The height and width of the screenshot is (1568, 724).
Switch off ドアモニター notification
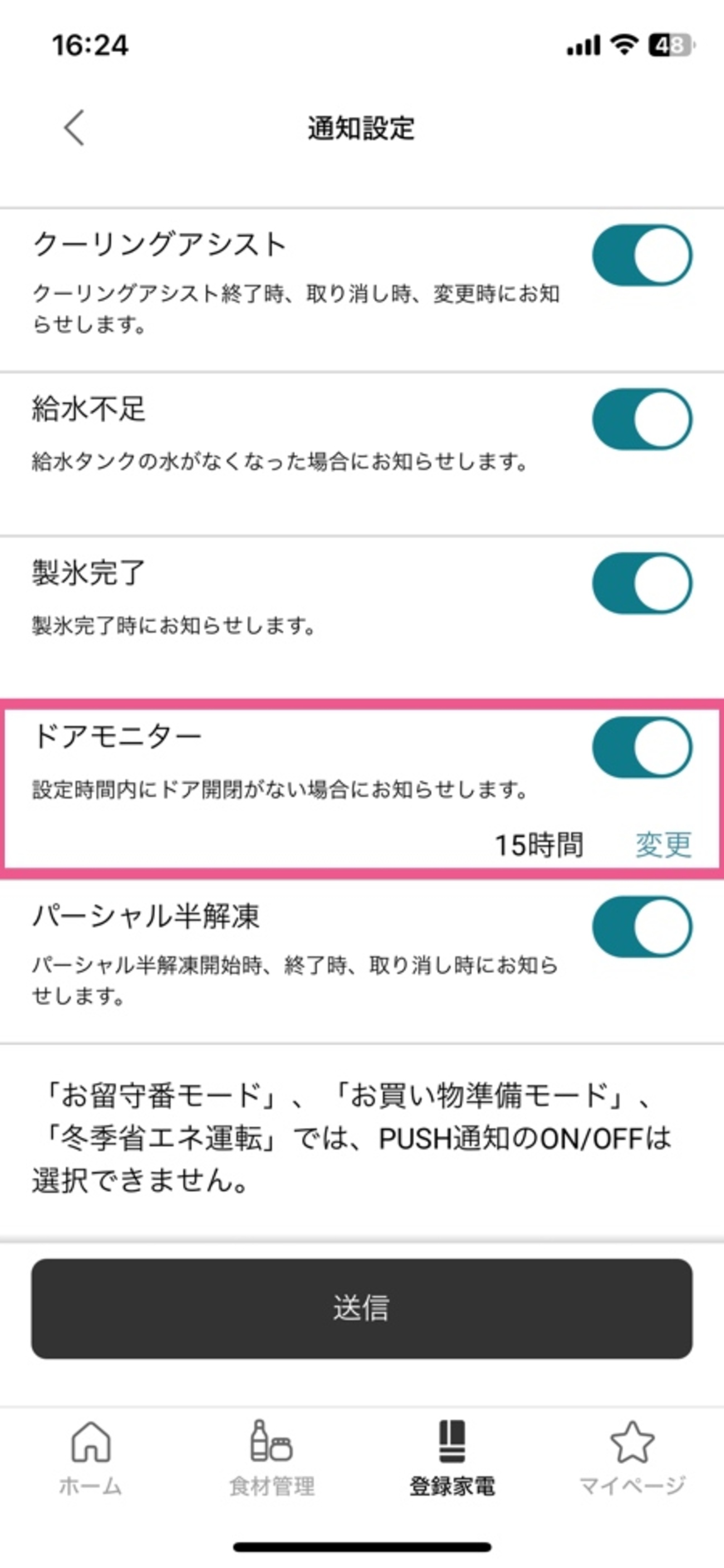[642, 747]
